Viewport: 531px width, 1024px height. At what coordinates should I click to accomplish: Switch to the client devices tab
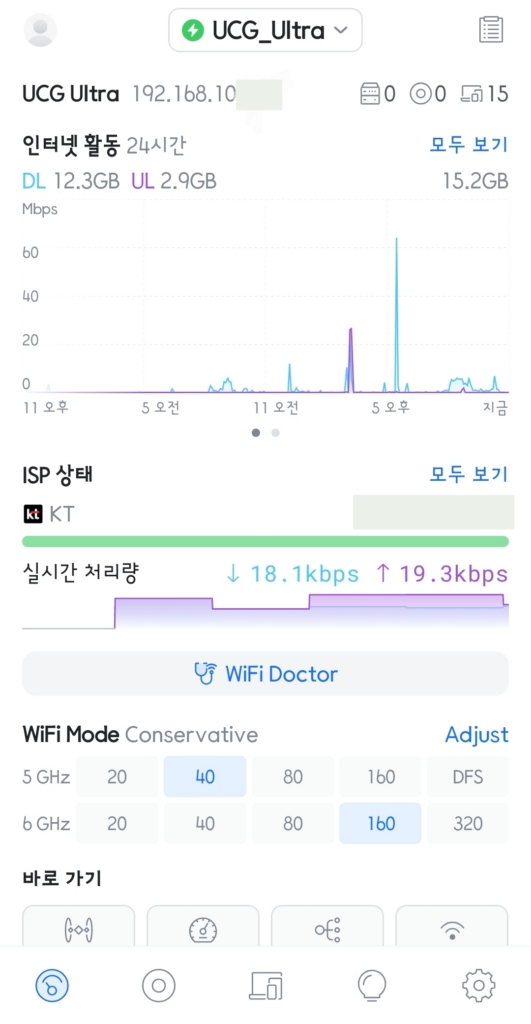pyautogui.click(x=266, y=985)
